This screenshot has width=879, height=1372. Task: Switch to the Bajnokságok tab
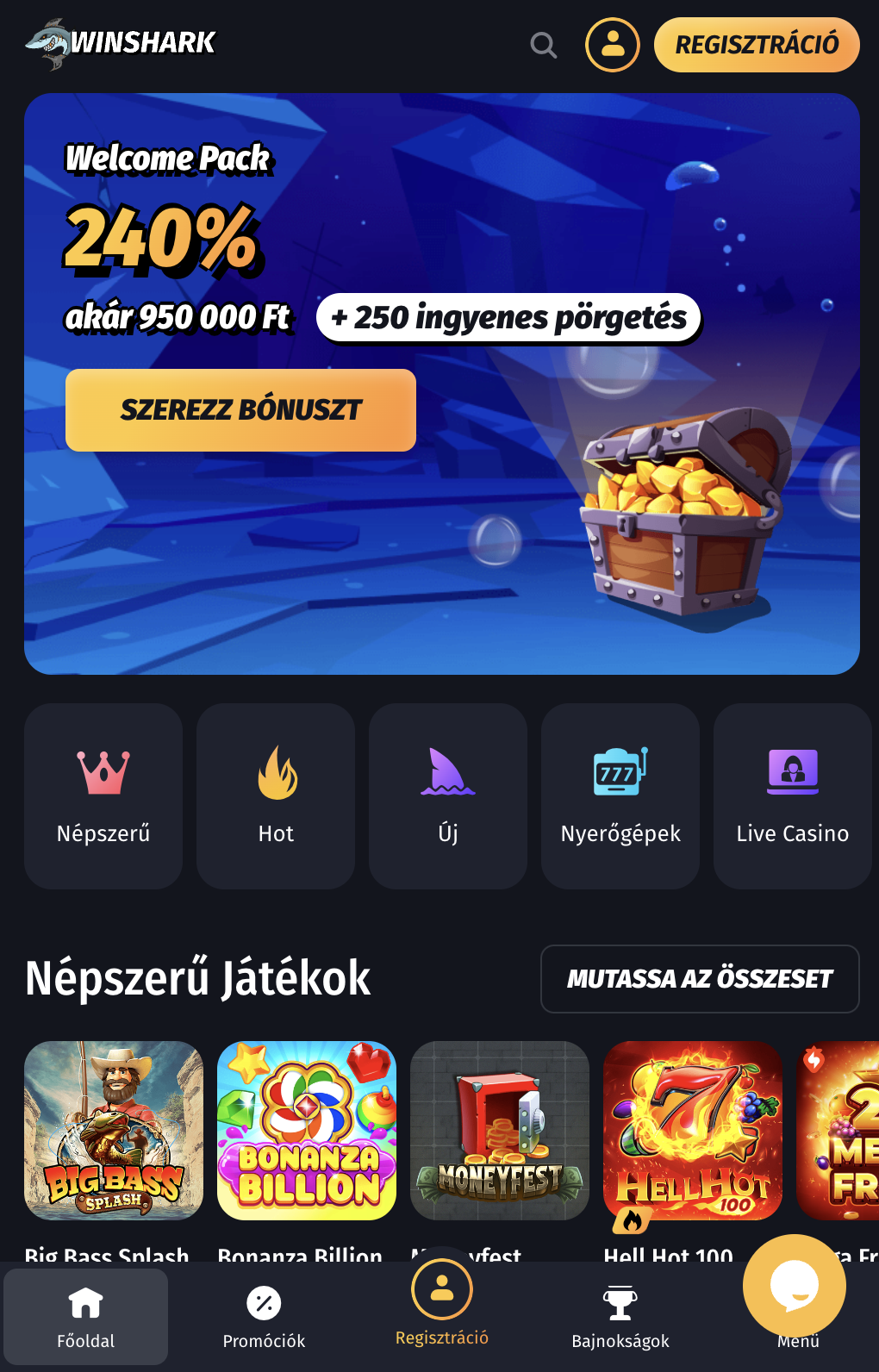pos(620,1317)
